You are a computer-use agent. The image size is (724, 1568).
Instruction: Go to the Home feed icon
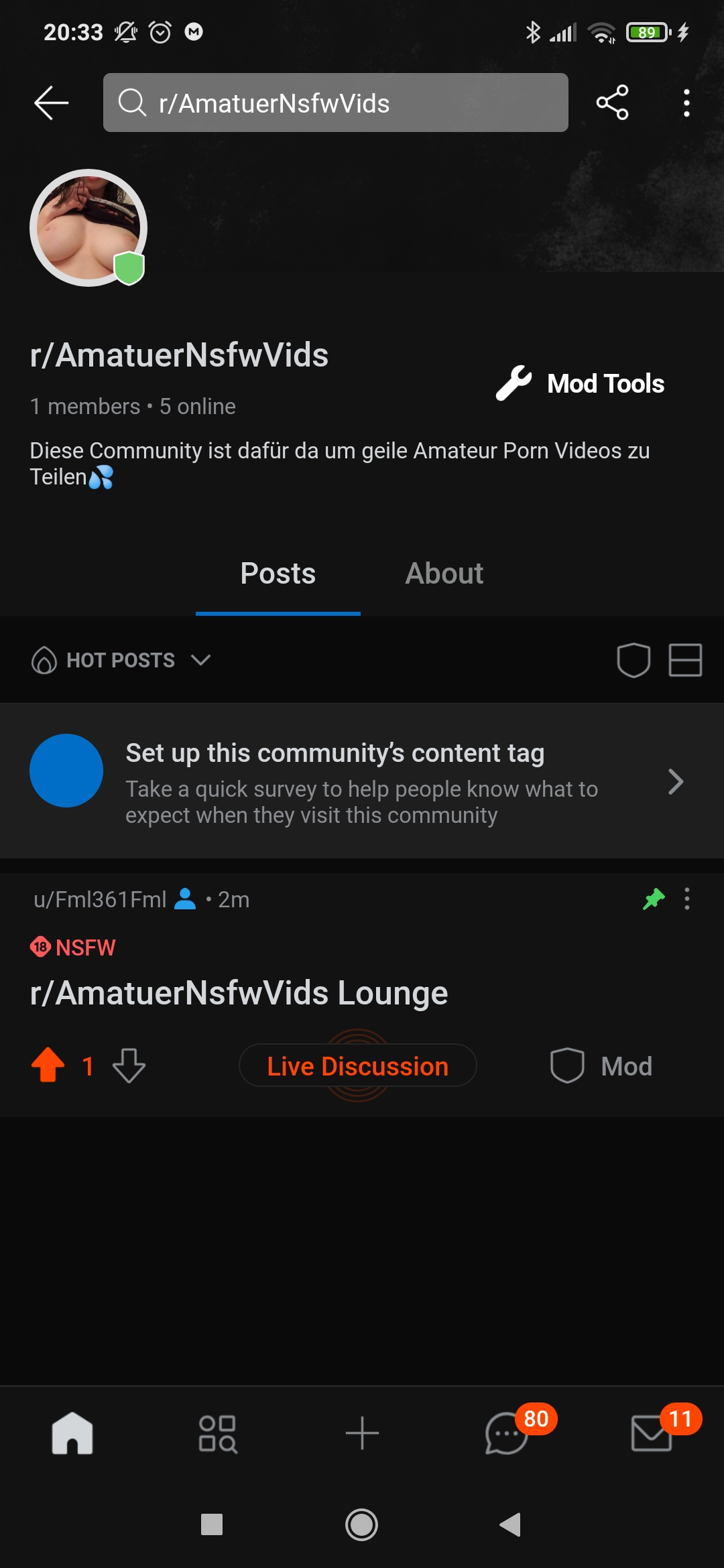pyautogui.click(x=72, y=1434)
